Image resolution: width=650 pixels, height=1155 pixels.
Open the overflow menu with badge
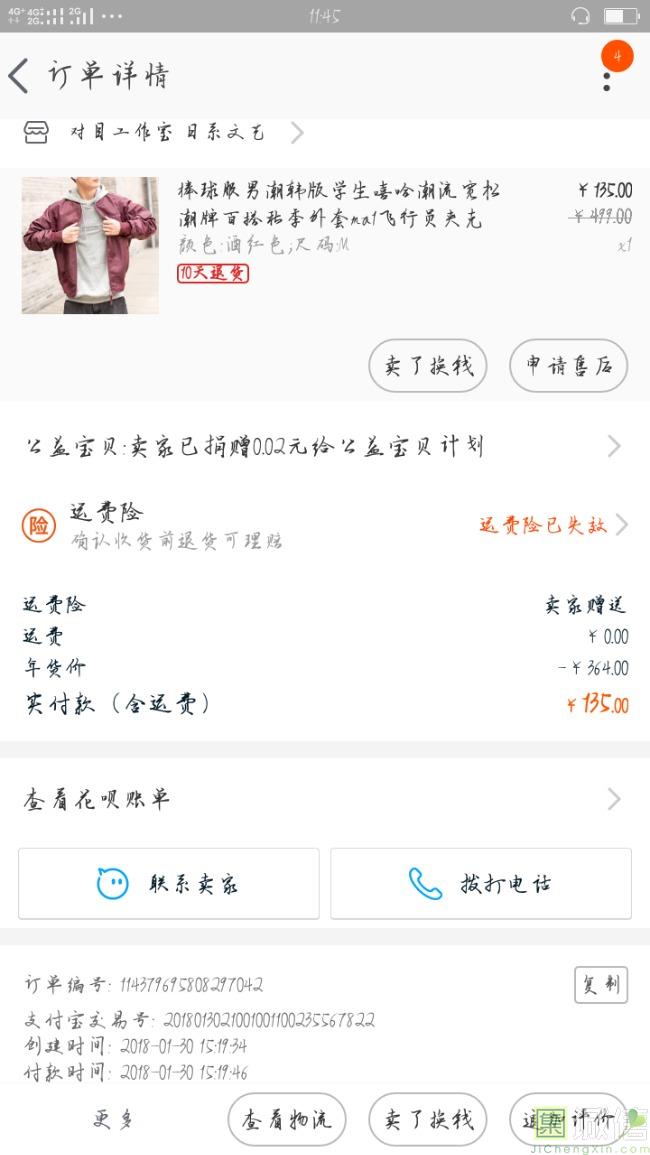click(x=607, y=72)
